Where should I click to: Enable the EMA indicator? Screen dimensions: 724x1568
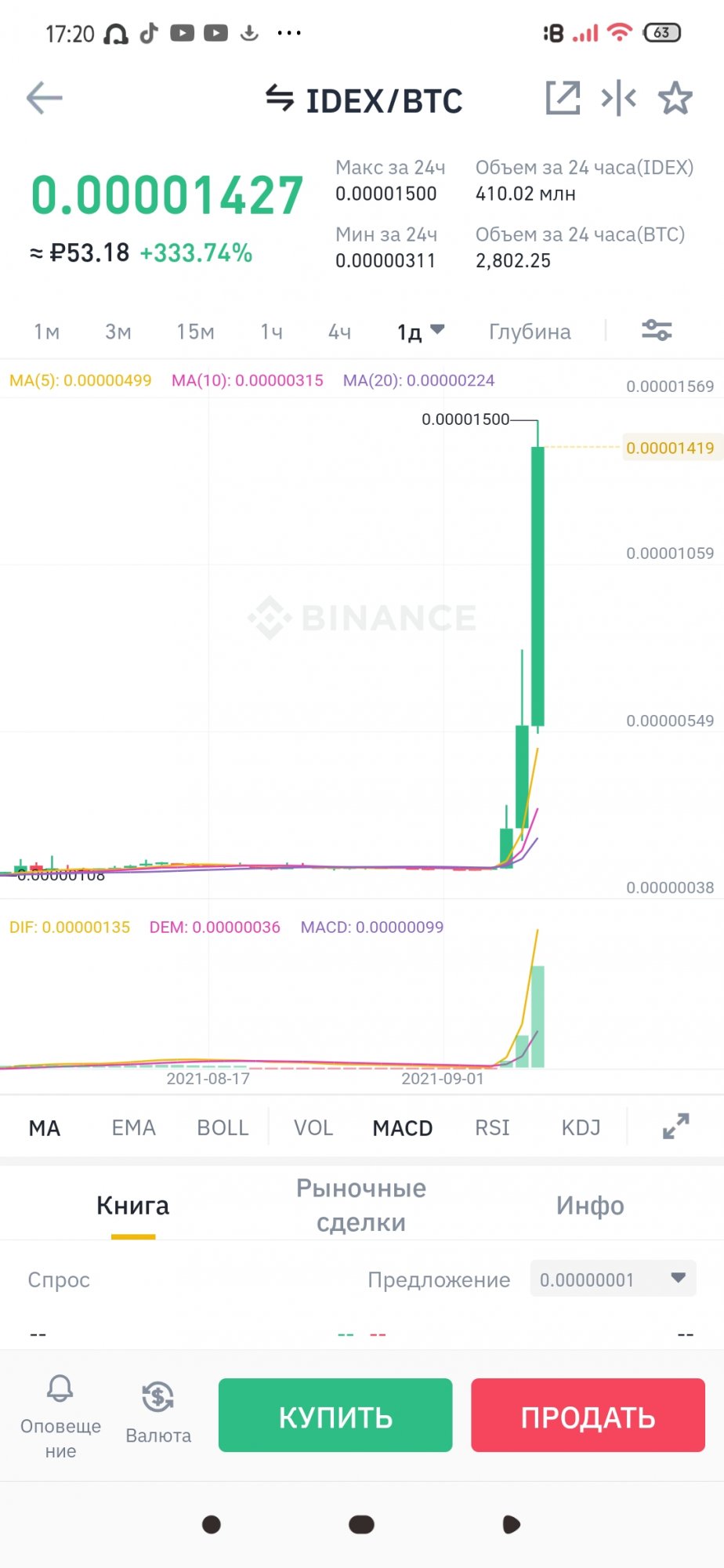click(133, 1127)
